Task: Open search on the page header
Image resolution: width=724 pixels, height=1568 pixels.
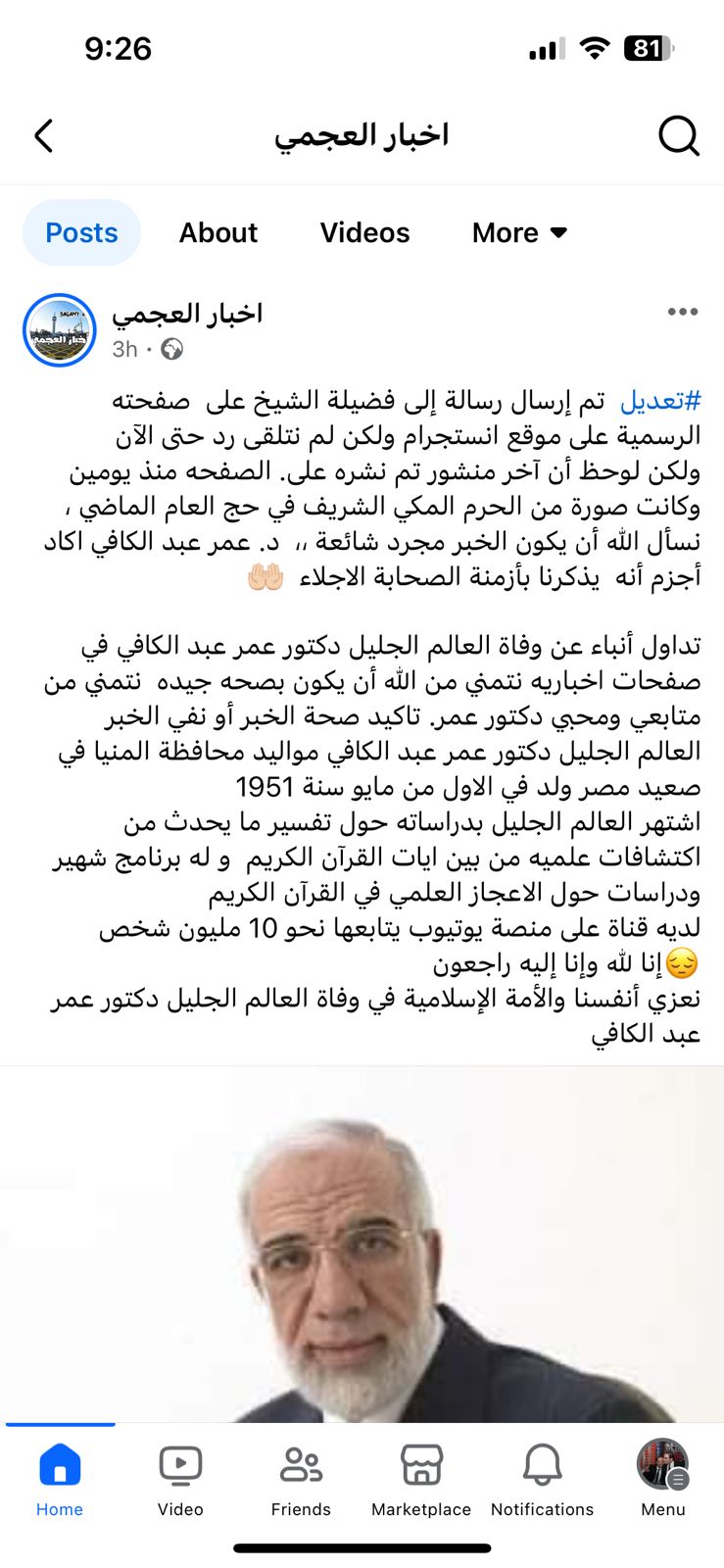Action: (678, 136)
